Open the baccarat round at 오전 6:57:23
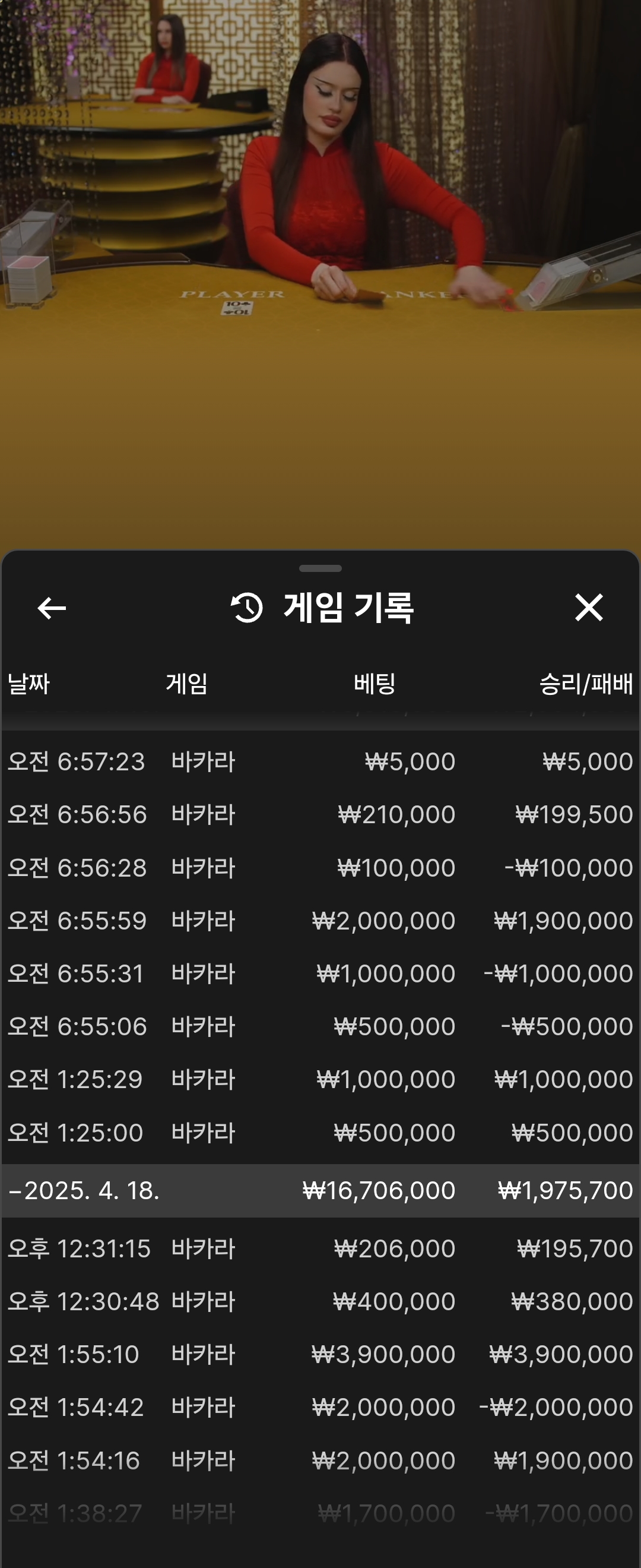641x1568 pixels. point(320,761)
